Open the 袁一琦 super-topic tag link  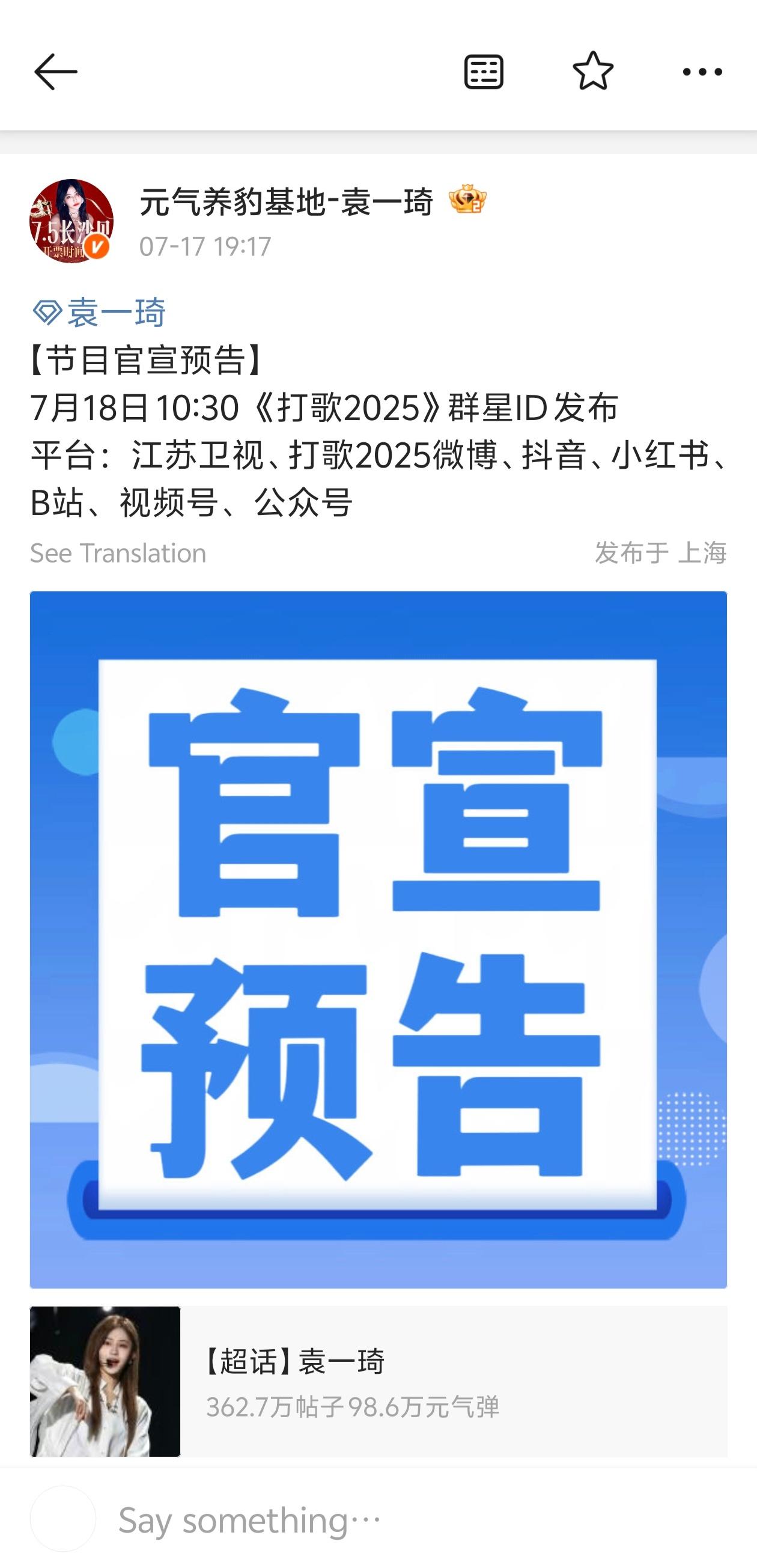point(99,313)
